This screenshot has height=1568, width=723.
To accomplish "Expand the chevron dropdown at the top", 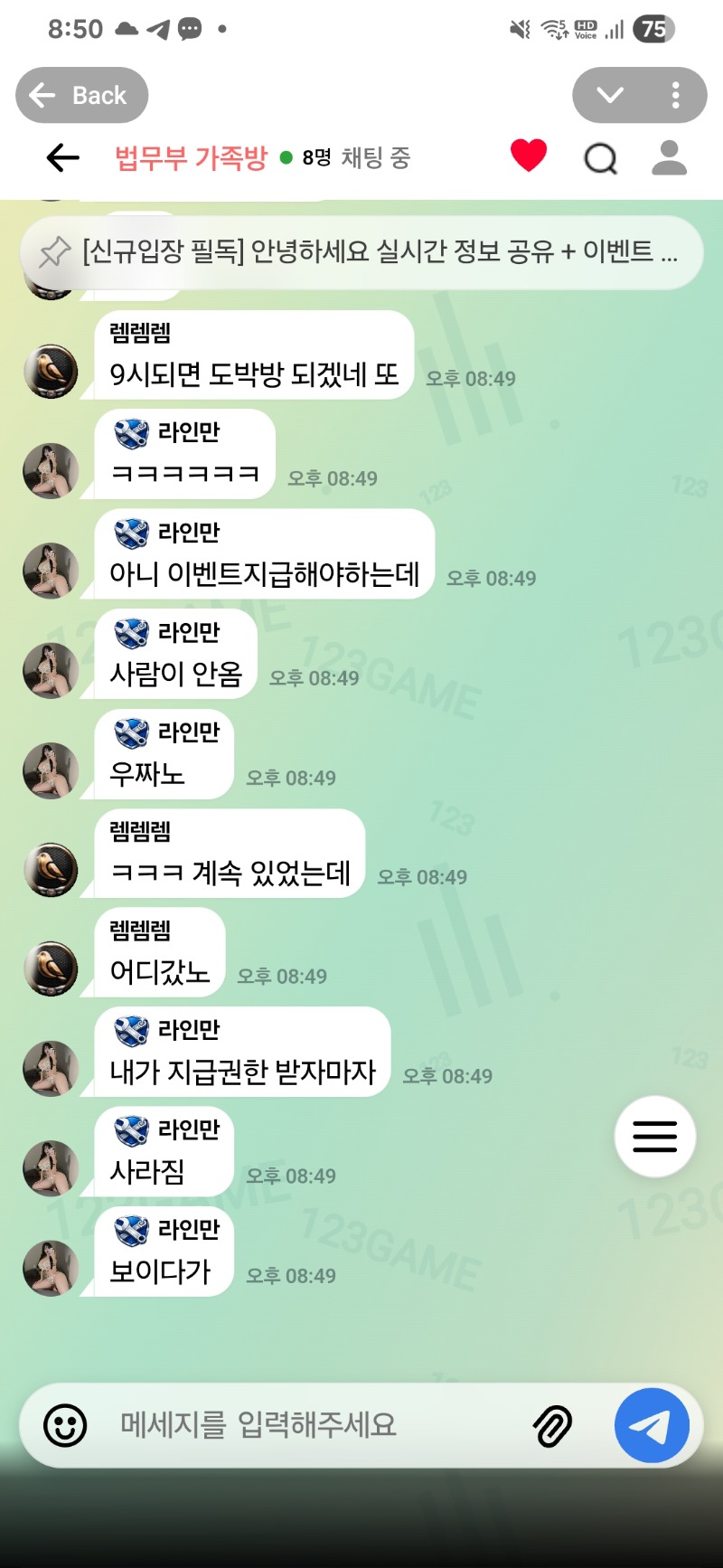I will [610, 95].
